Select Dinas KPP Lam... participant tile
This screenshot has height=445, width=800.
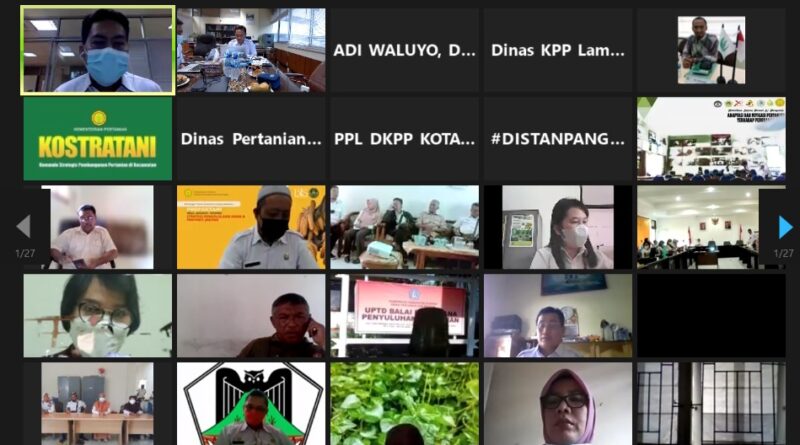tap(558, 50)
